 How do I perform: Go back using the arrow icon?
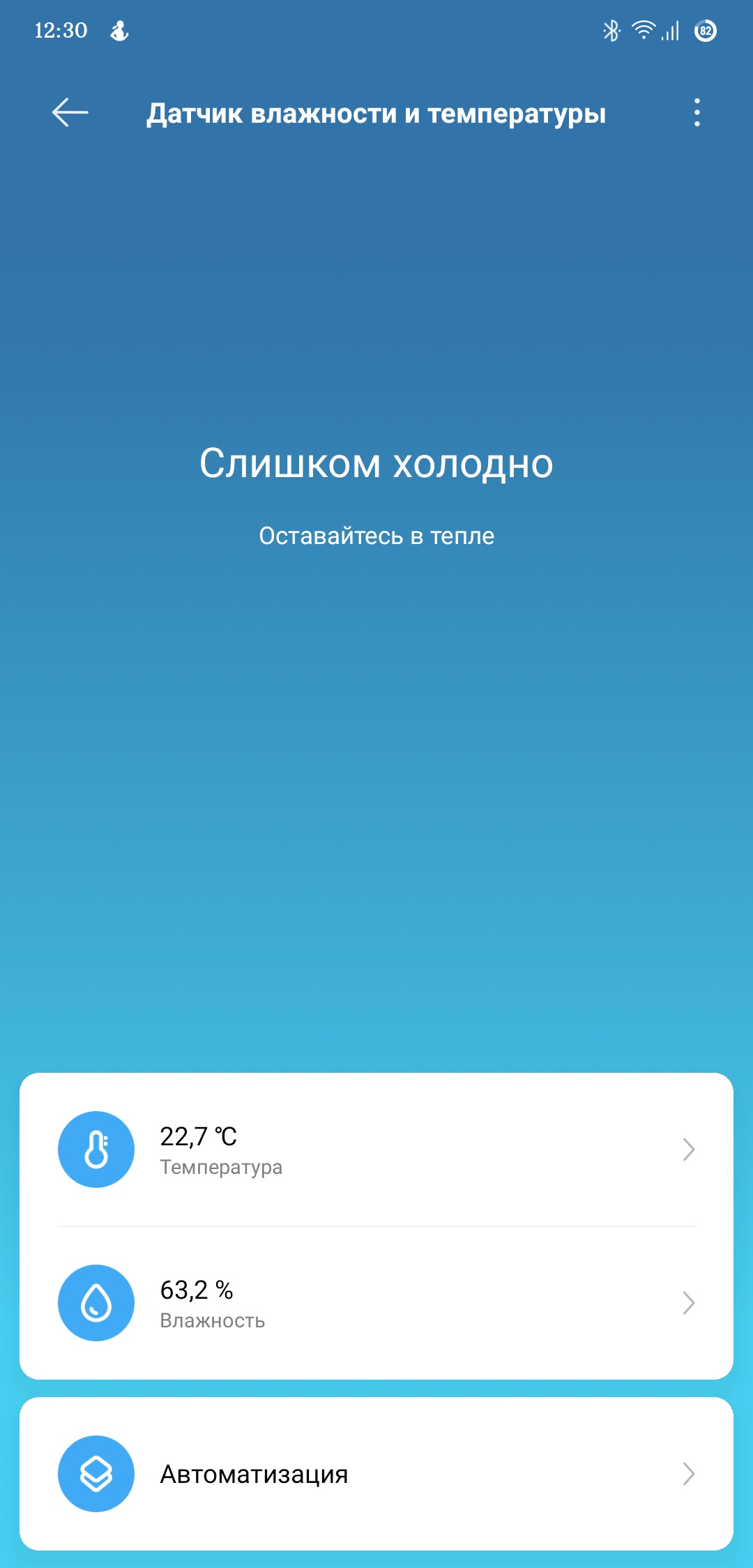click(x=70, y=112)
